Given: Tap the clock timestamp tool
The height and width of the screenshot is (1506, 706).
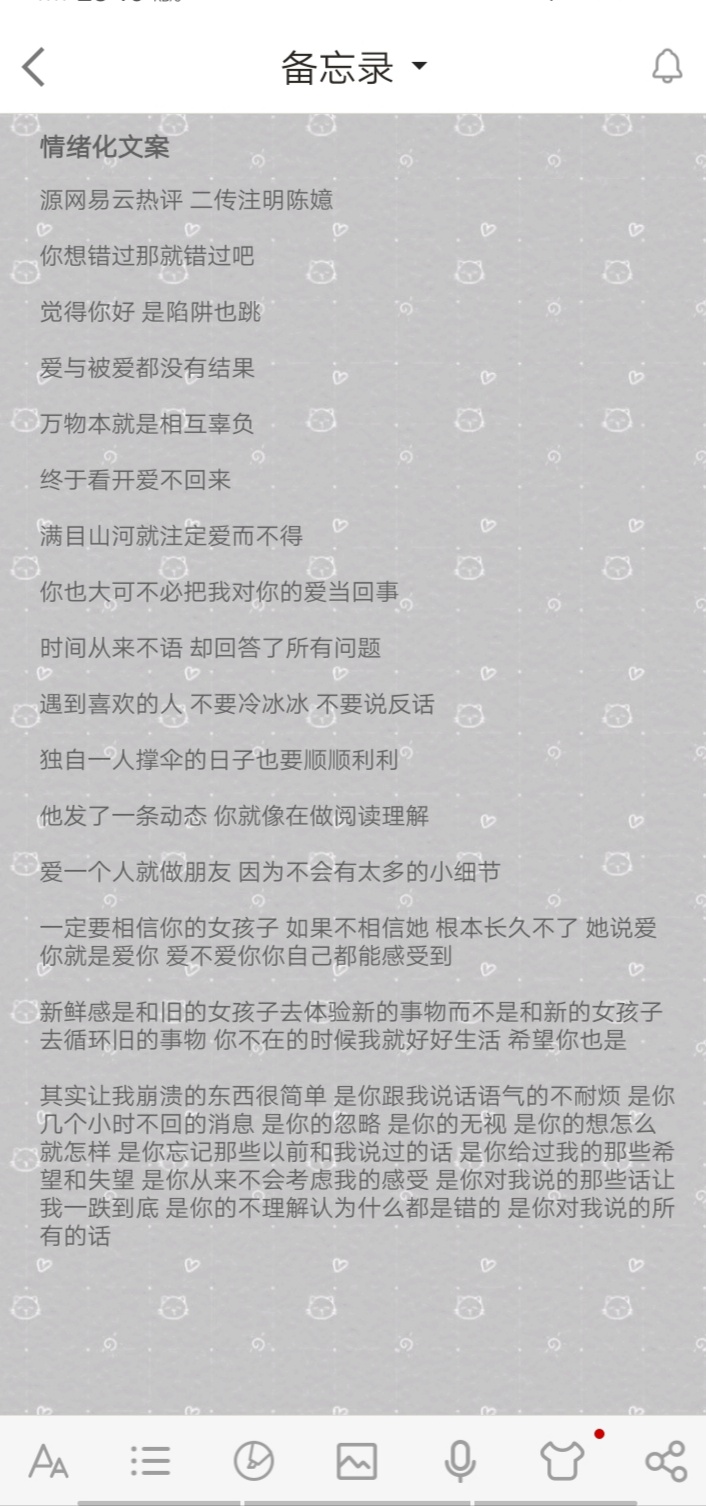Looking at the screenshot, I should coord(254,1461).
